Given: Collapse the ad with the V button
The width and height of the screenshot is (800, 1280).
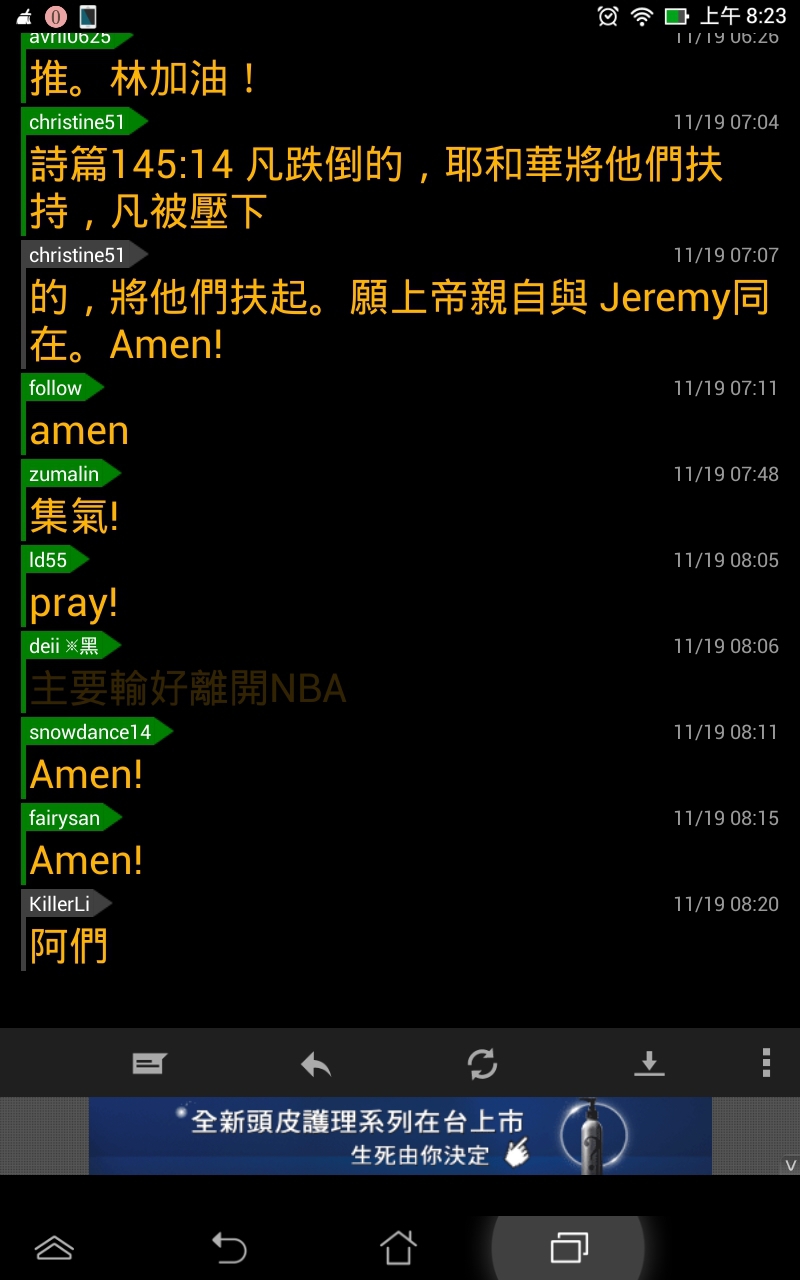Looking at the screenshot, I should coord(790,1165).
